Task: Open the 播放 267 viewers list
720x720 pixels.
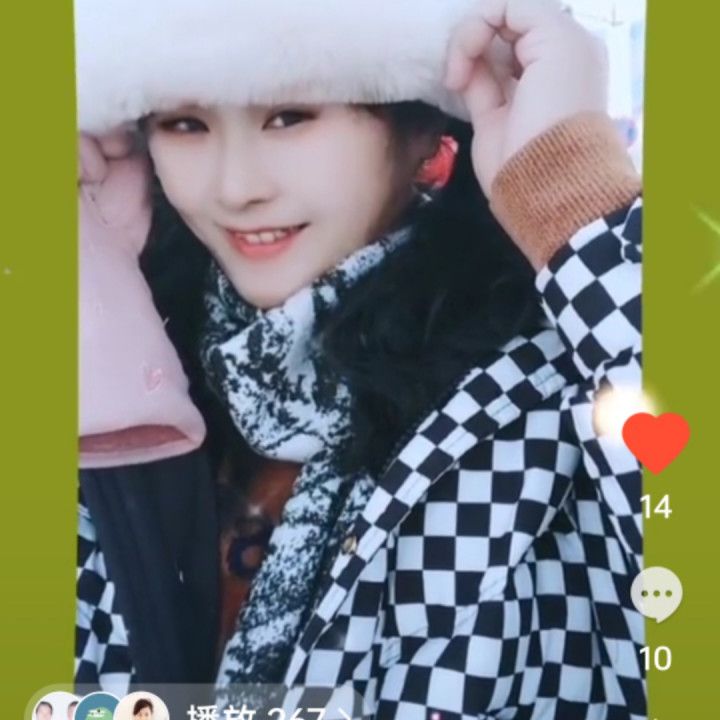Action: tap(268, 712)
